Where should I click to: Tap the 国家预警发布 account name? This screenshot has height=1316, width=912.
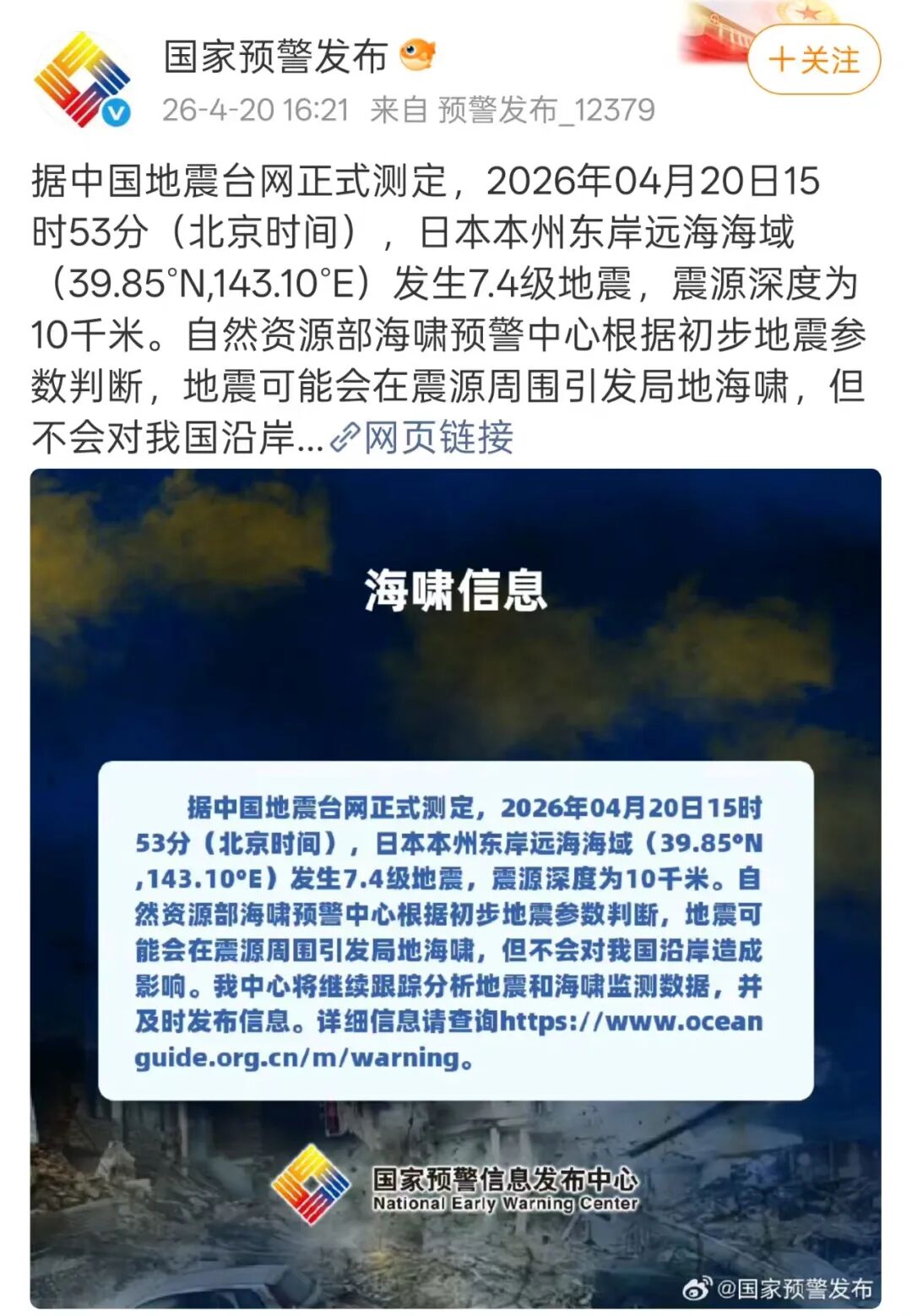275,57
